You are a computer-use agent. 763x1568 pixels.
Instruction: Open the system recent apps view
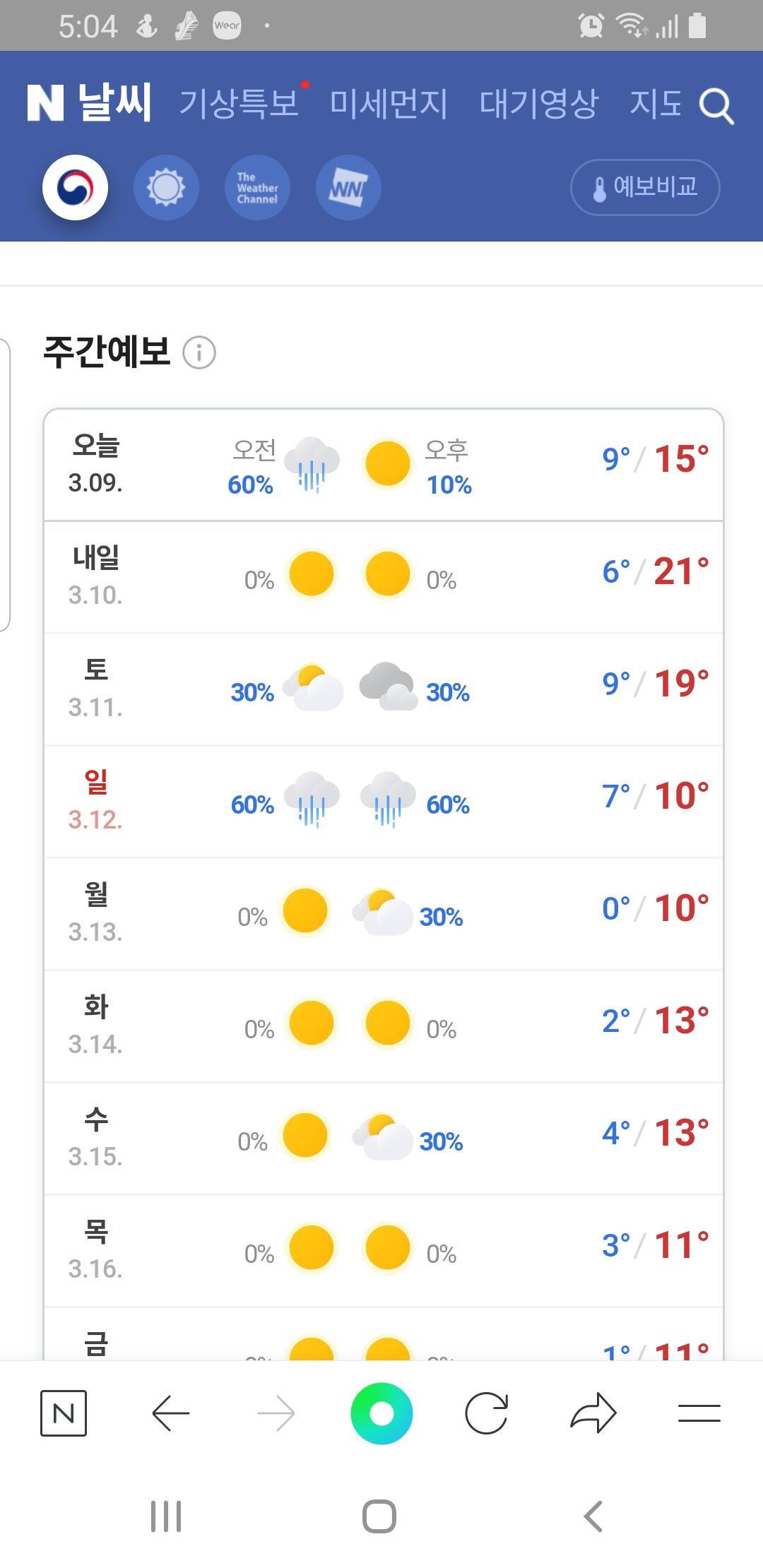pyautogui.click(x=166, y=1516)
